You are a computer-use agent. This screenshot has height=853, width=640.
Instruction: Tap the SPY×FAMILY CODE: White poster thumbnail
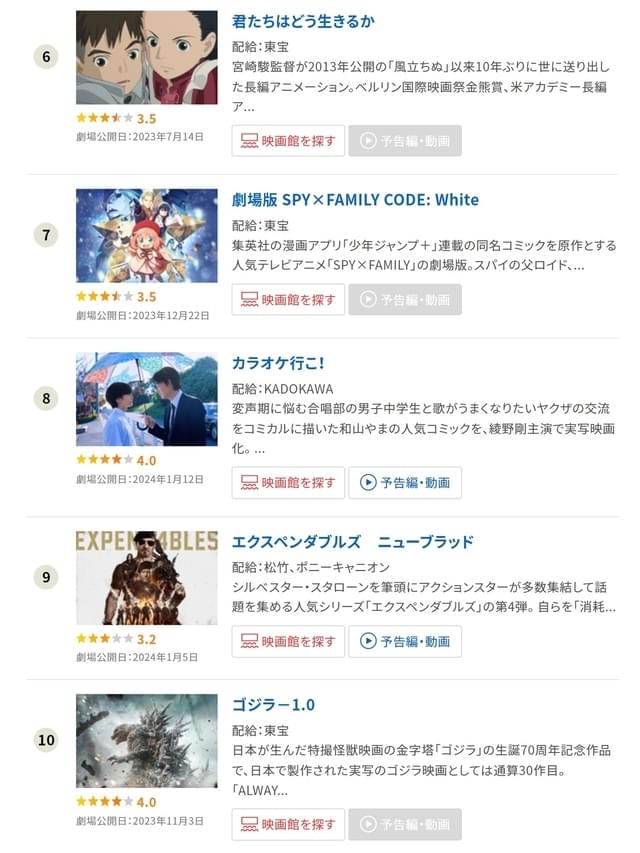[x=146, y=235]
